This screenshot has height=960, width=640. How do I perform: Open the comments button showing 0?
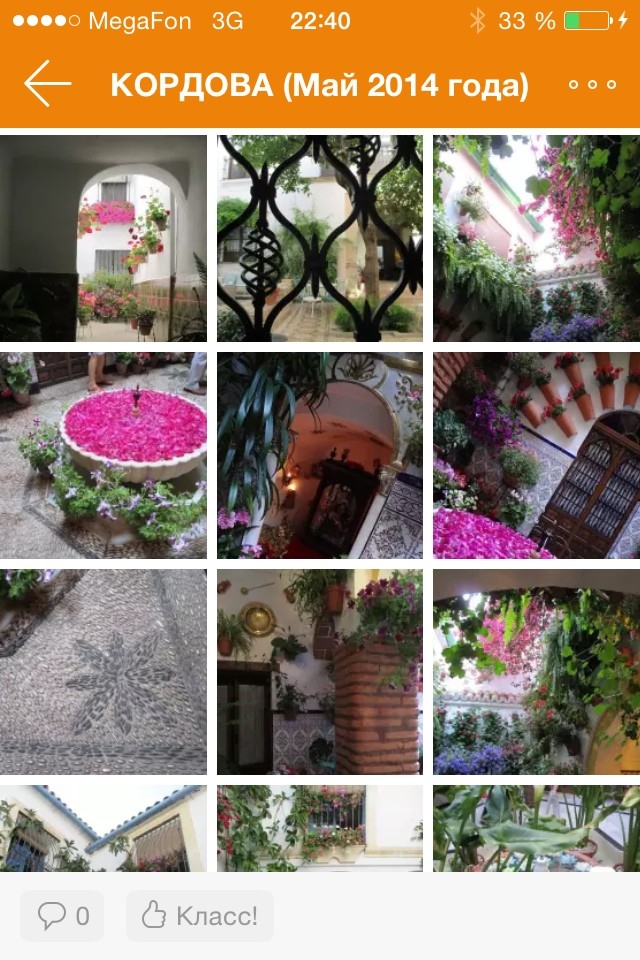(62, 915)
